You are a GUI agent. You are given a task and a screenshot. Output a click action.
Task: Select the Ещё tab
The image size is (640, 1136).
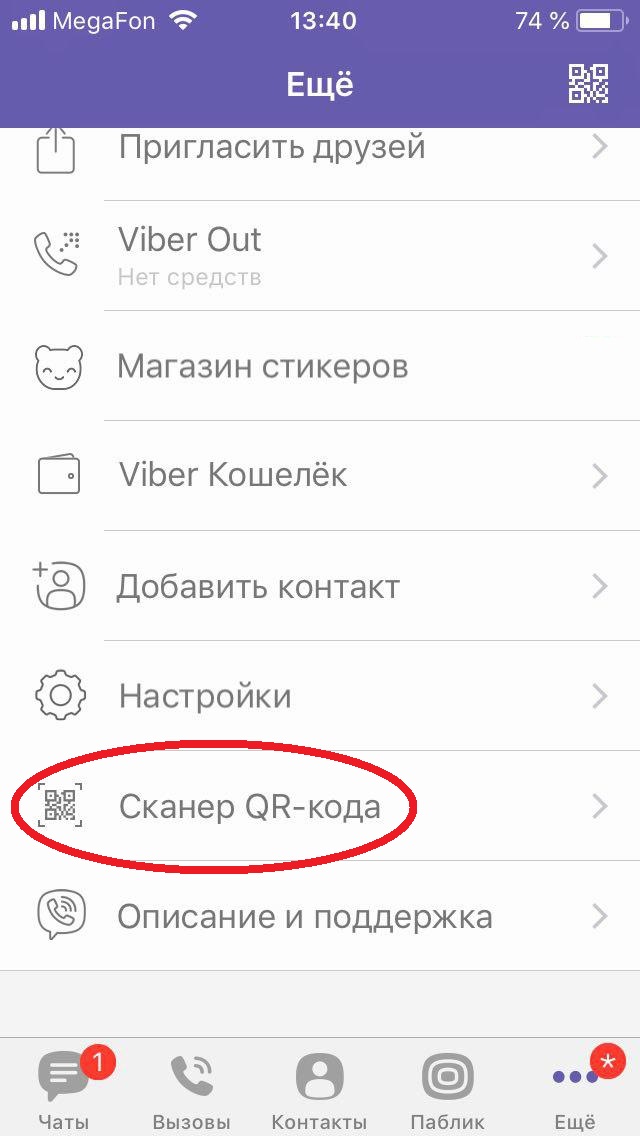(x=575, y=1090)
